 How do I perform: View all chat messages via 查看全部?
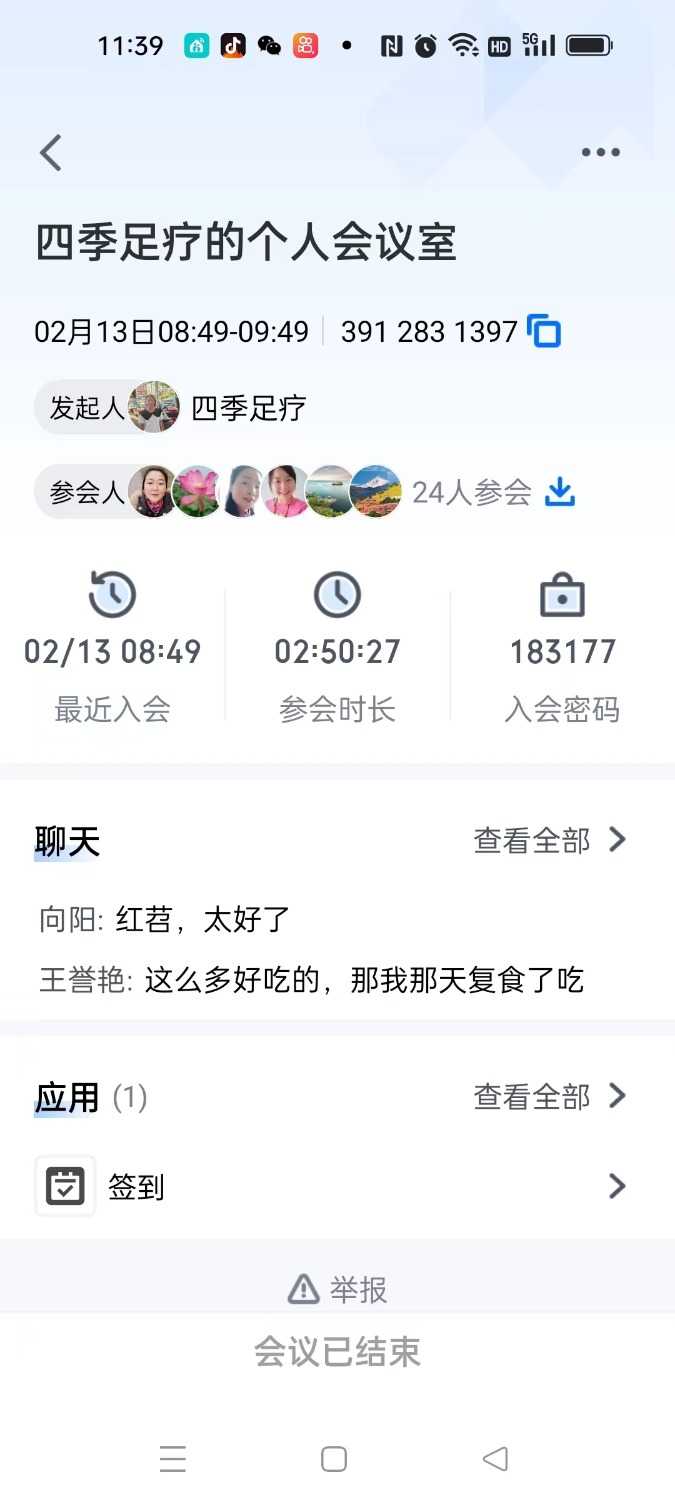[549, 840]
